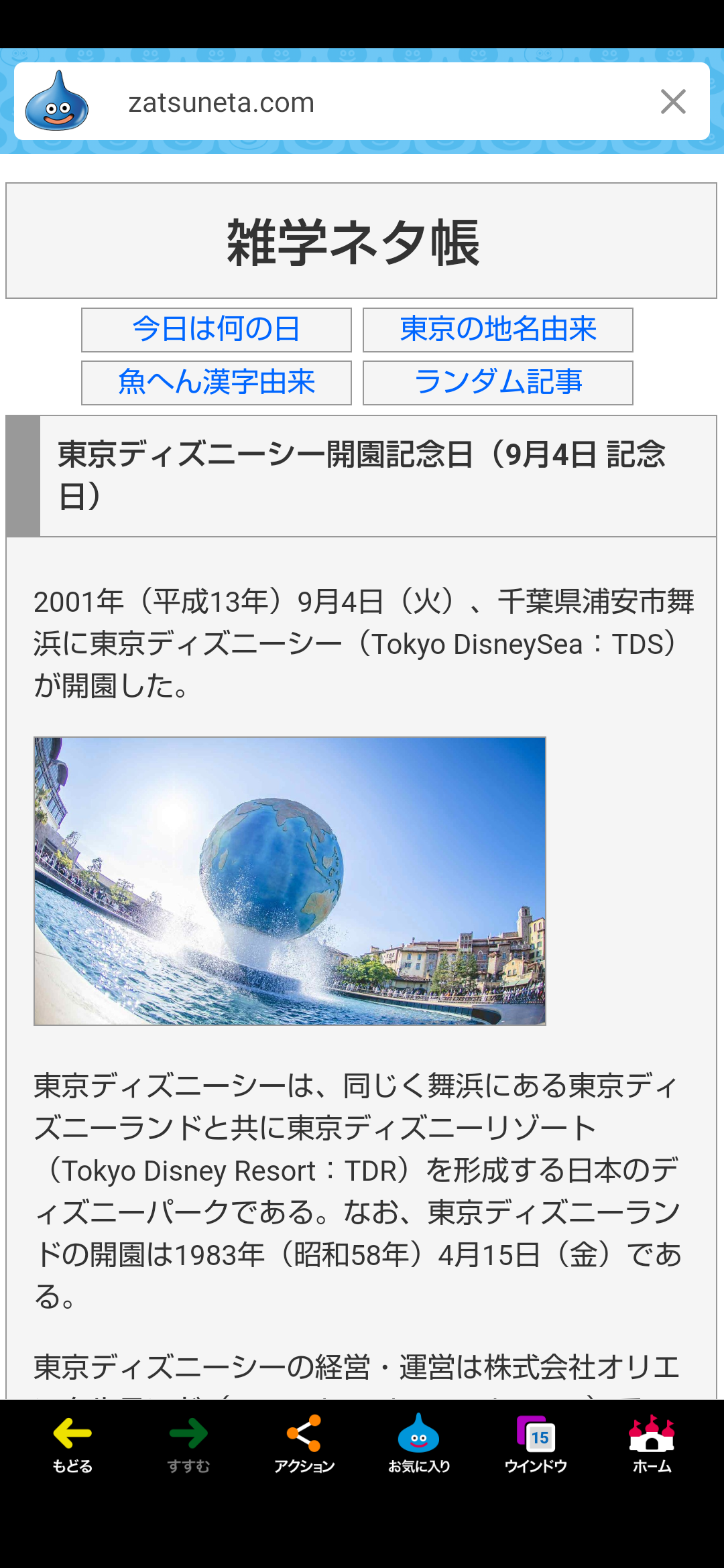
Task: Close the zatsuneta.com address bar
Action: pos(673,102)
